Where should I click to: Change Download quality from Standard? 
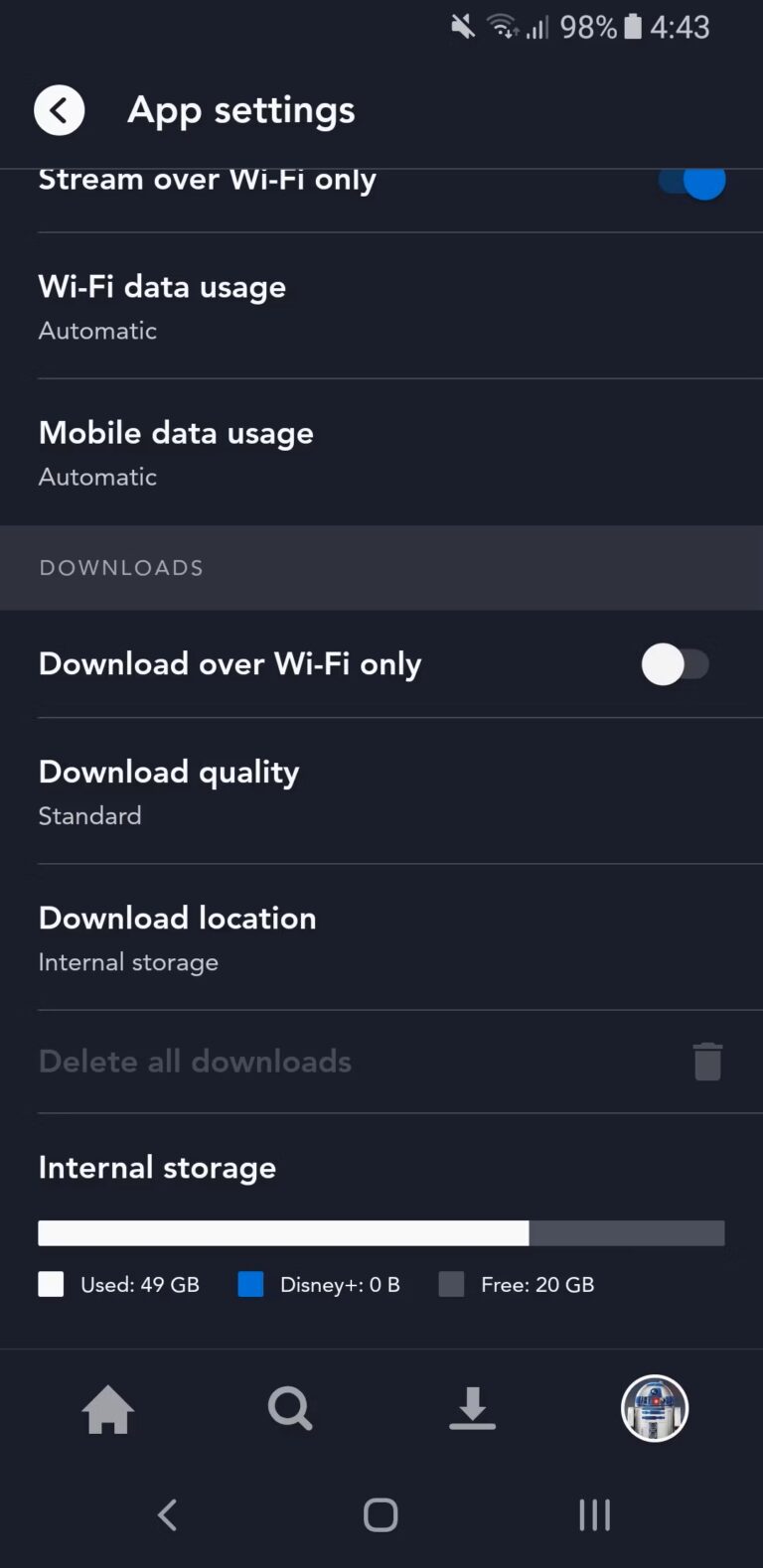click(169, 789)
